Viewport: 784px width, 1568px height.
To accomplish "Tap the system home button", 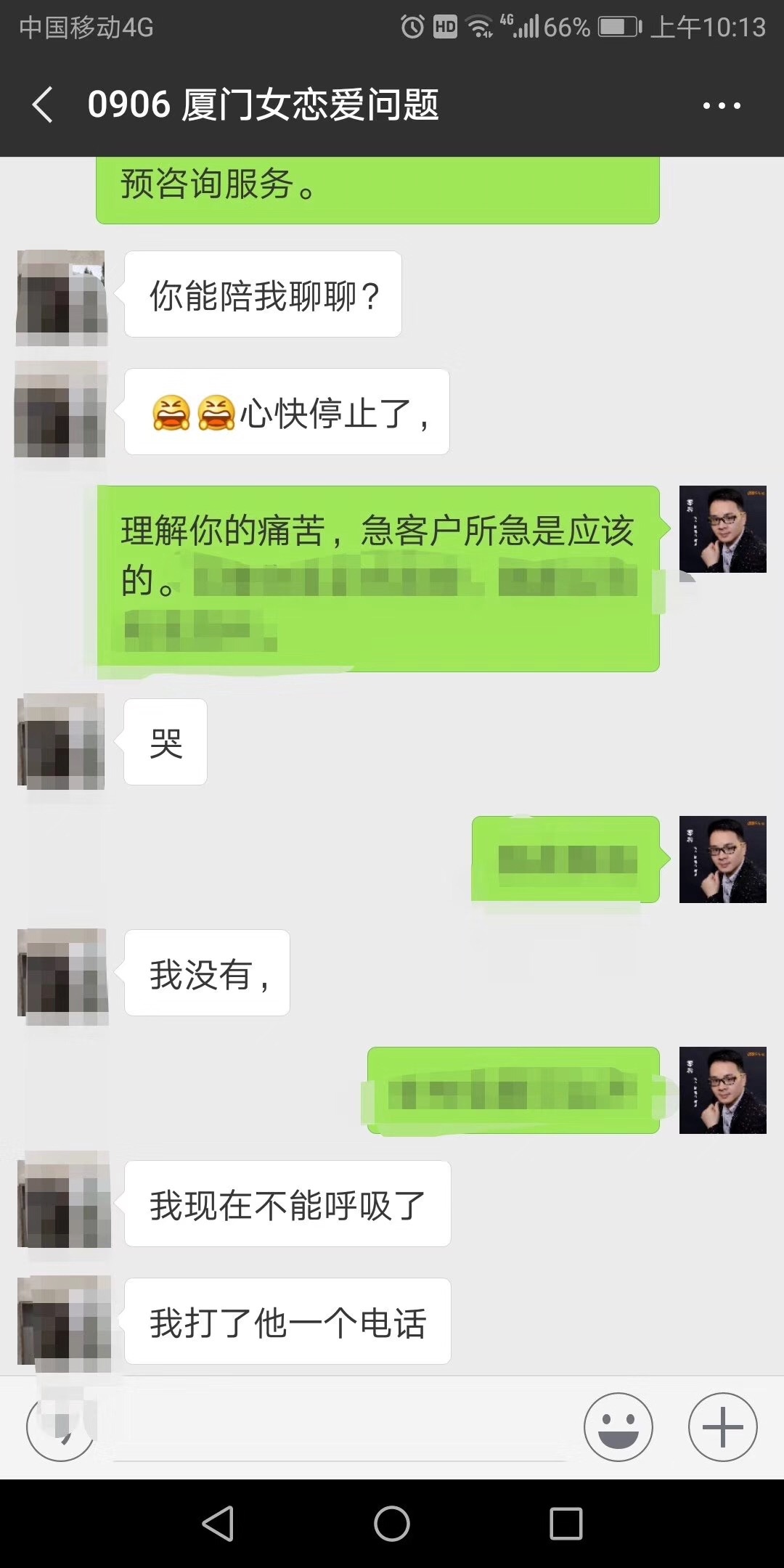I will click(x=392, y=1523).
